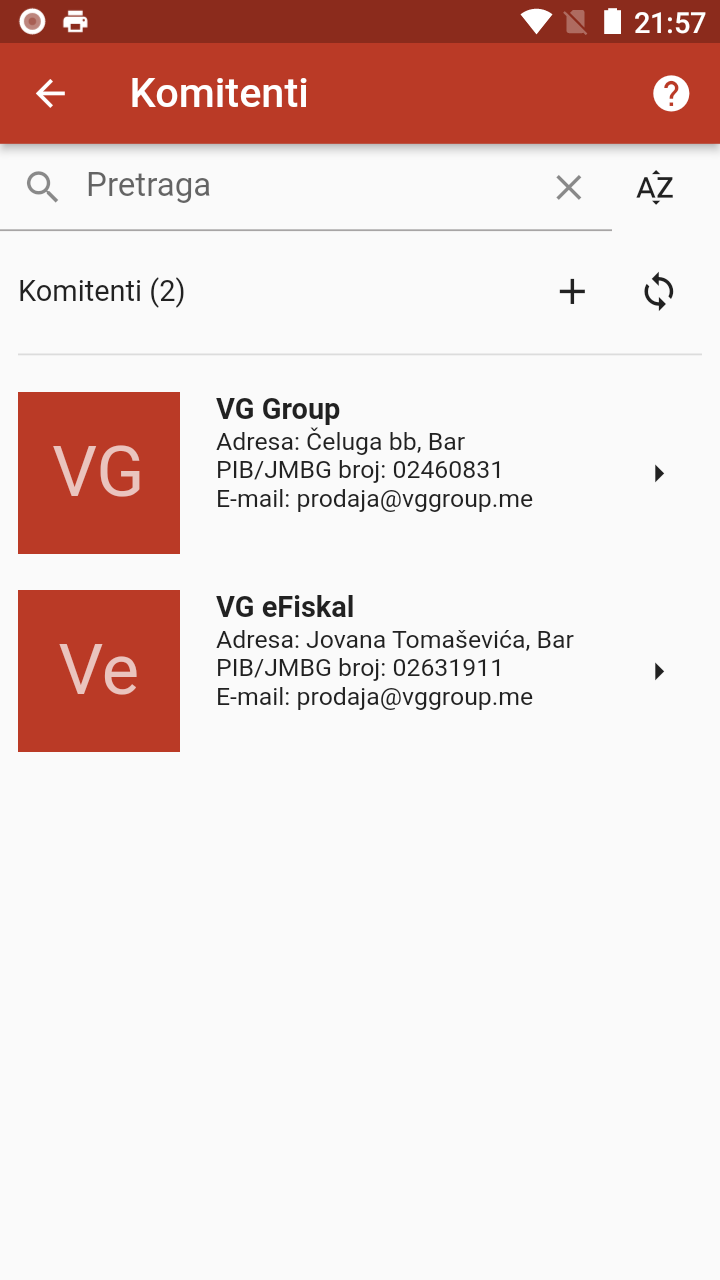Viewport: 720px width, 1280px height.
Task: Expand details for VG eFiskal
Action: [x=659, y=671]
